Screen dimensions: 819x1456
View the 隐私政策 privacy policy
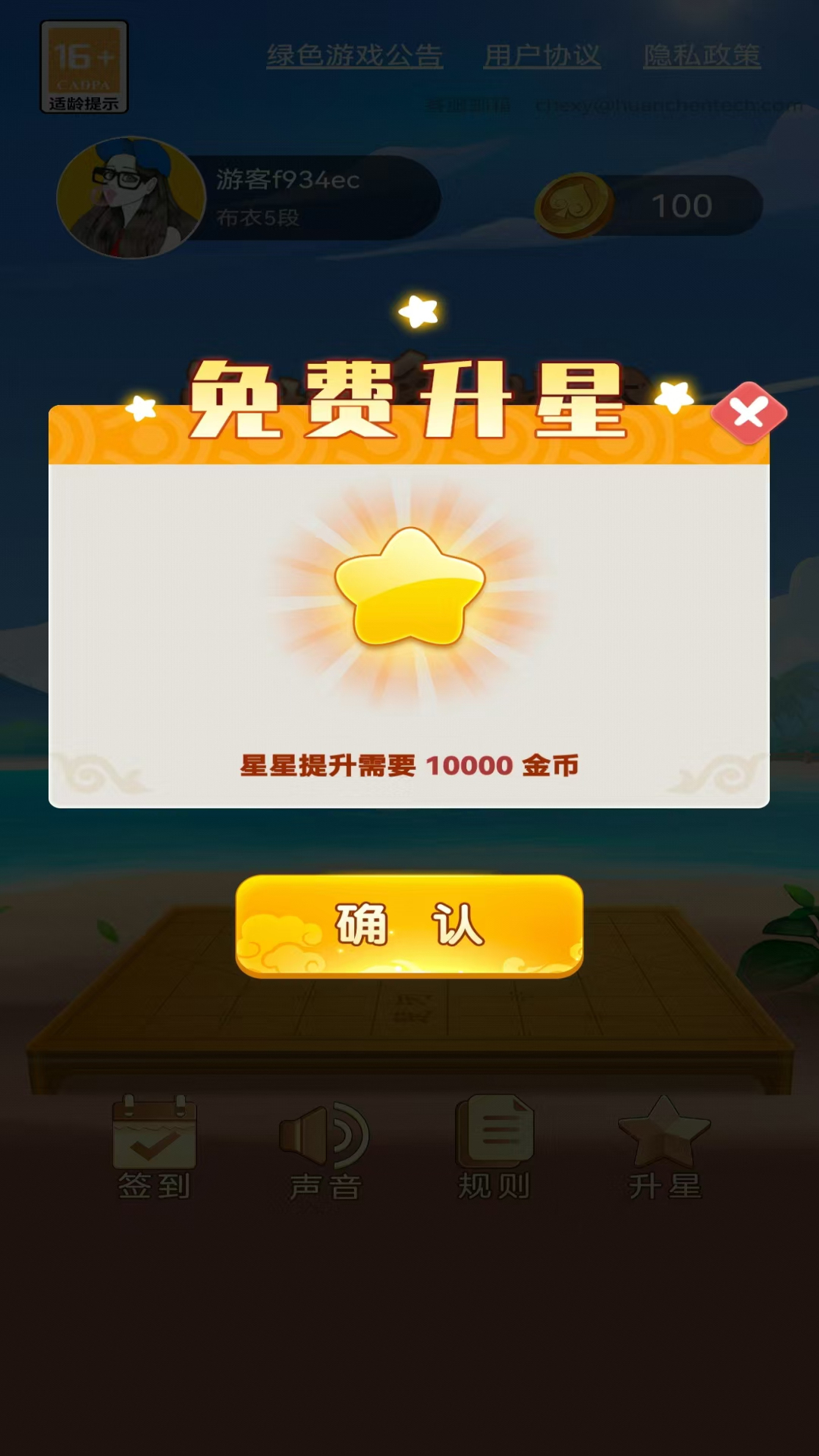[x=701, y=55]
